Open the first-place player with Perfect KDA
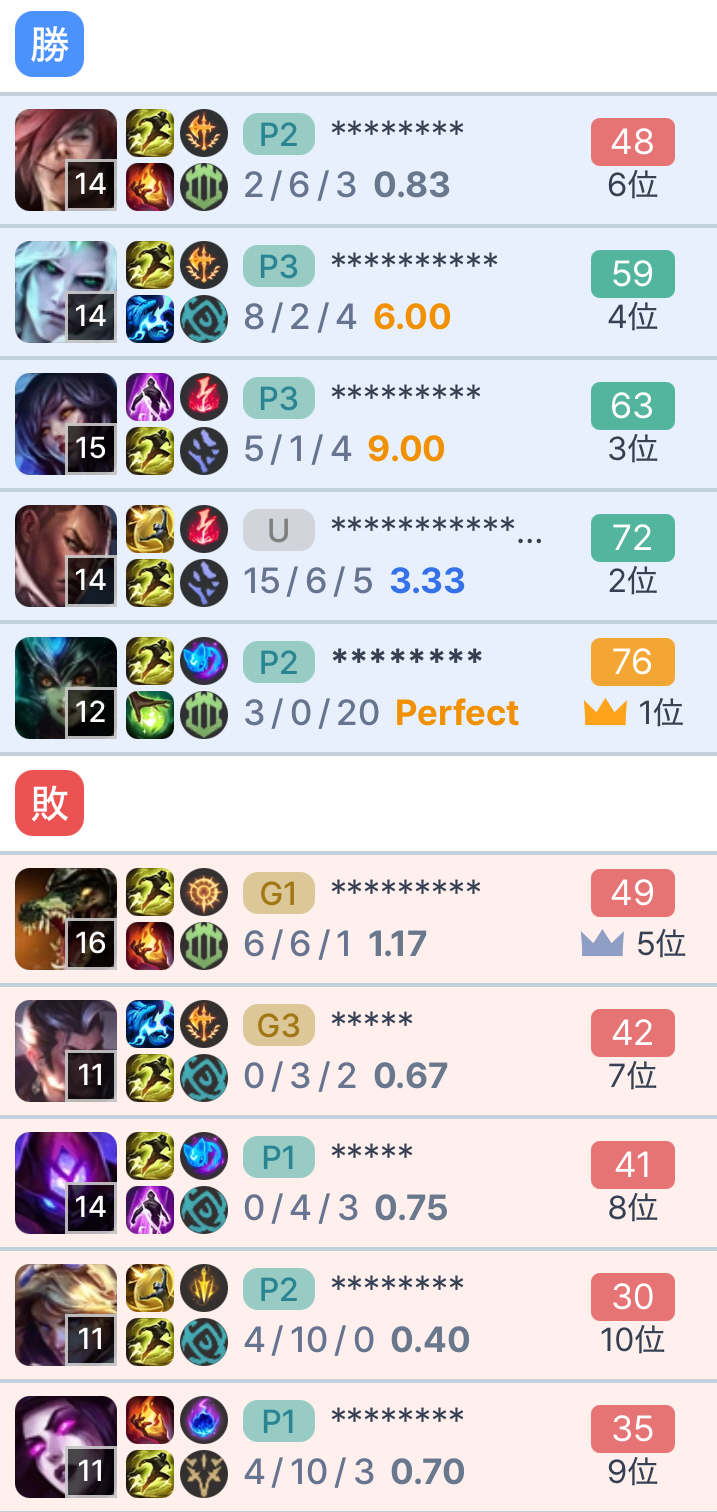This screenshot has width=717, height=1512. [x=398, y=688]
